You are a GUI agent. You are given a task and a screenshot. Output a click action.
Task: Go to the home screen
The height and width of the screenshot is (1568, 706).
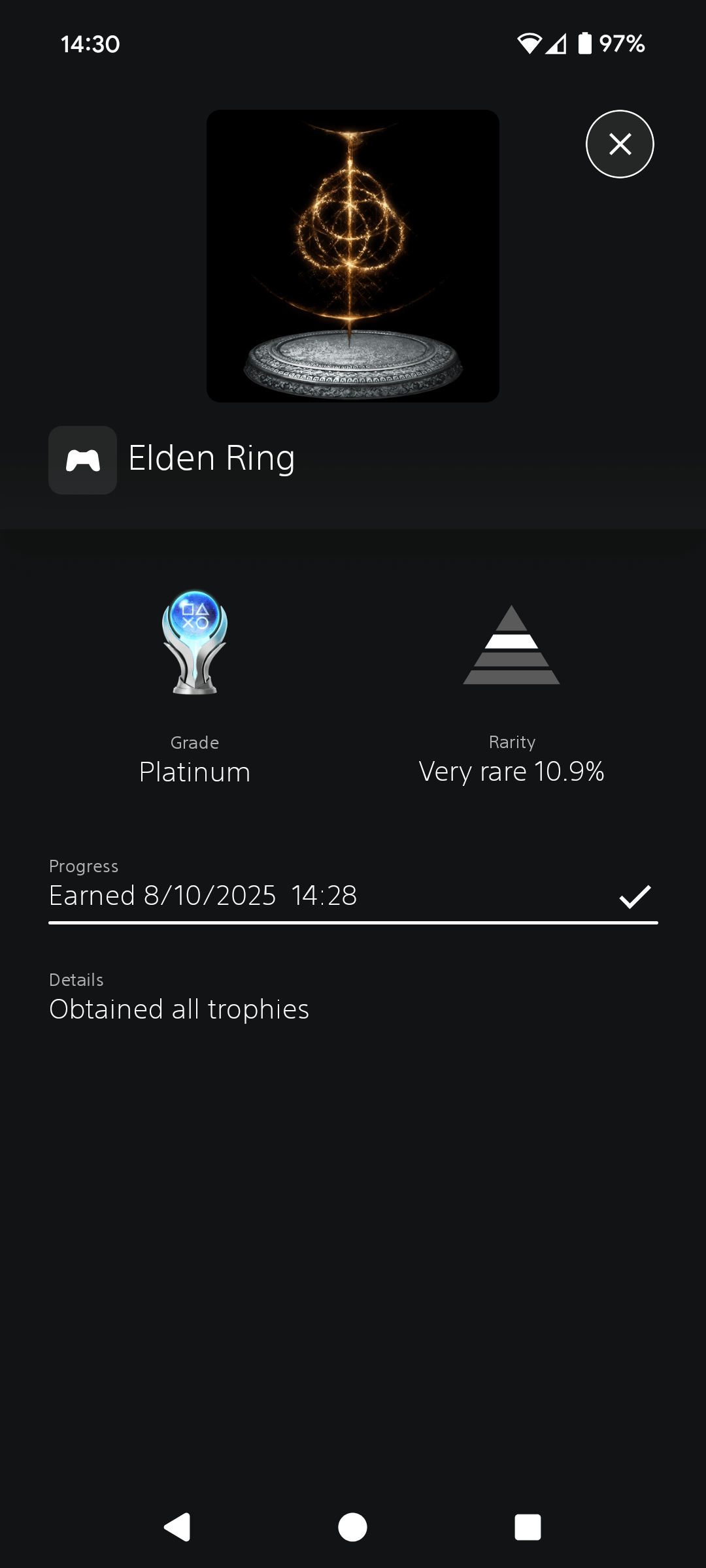point(352,1527)
